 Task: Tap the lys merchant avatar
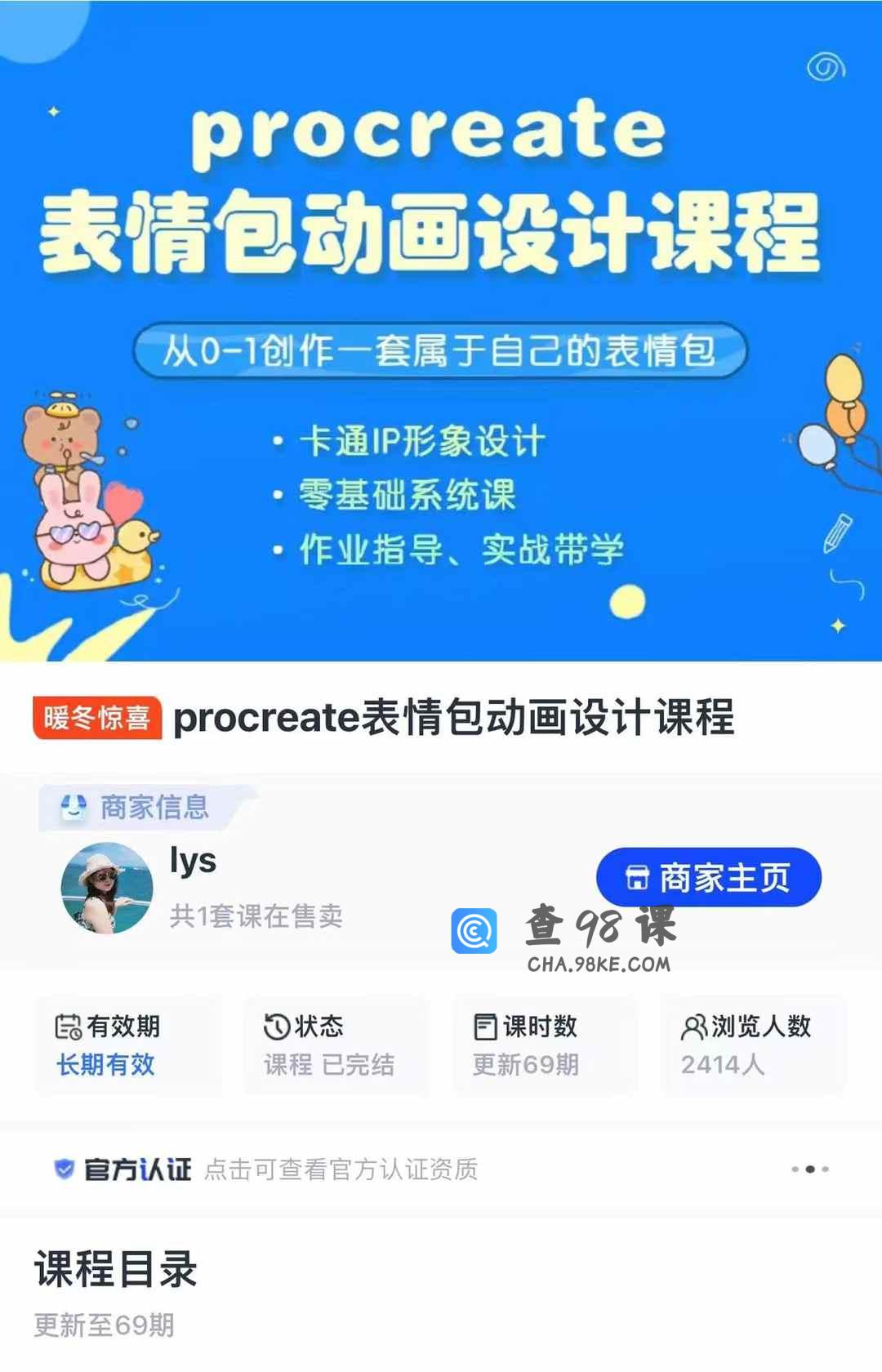107,888
